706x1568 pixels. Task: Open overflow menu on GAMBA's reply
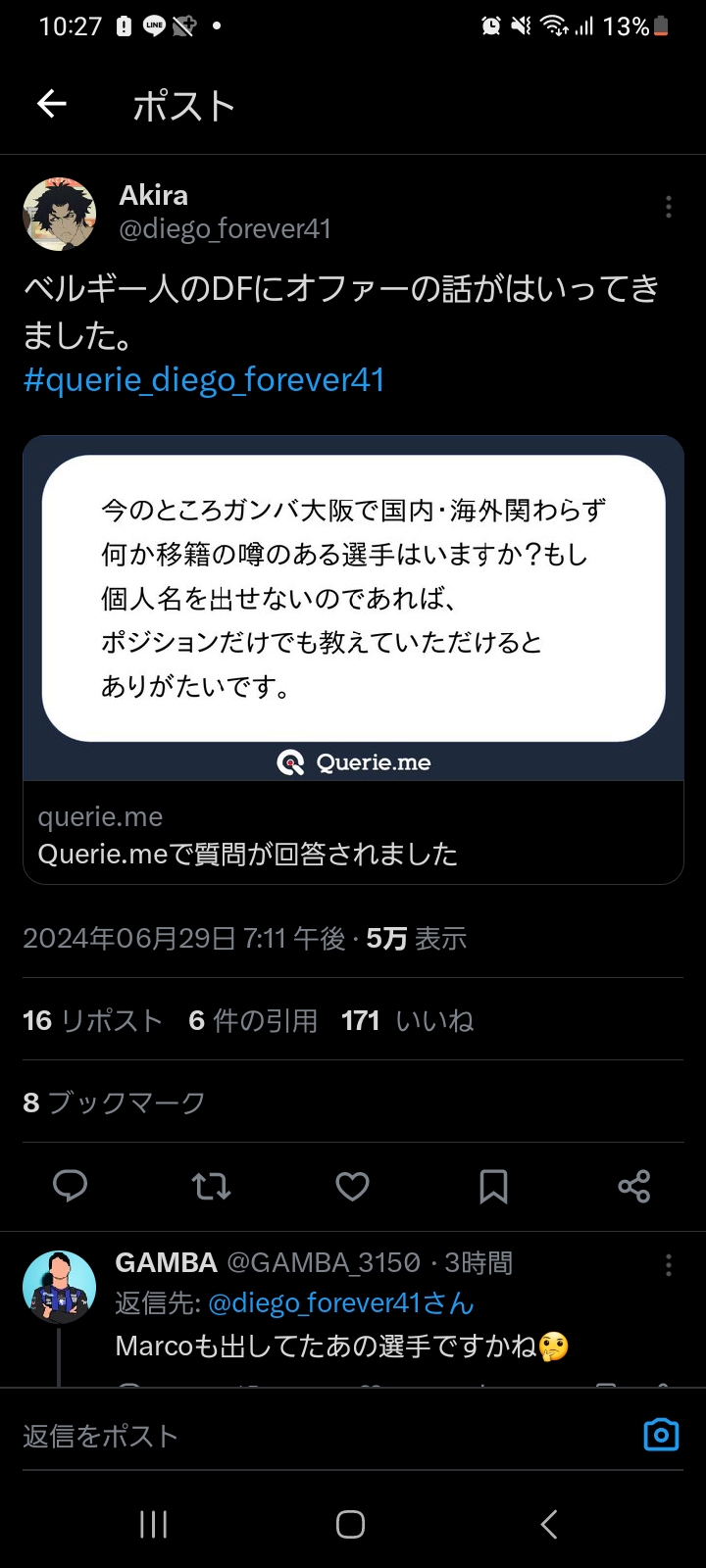coord(668,1265)
